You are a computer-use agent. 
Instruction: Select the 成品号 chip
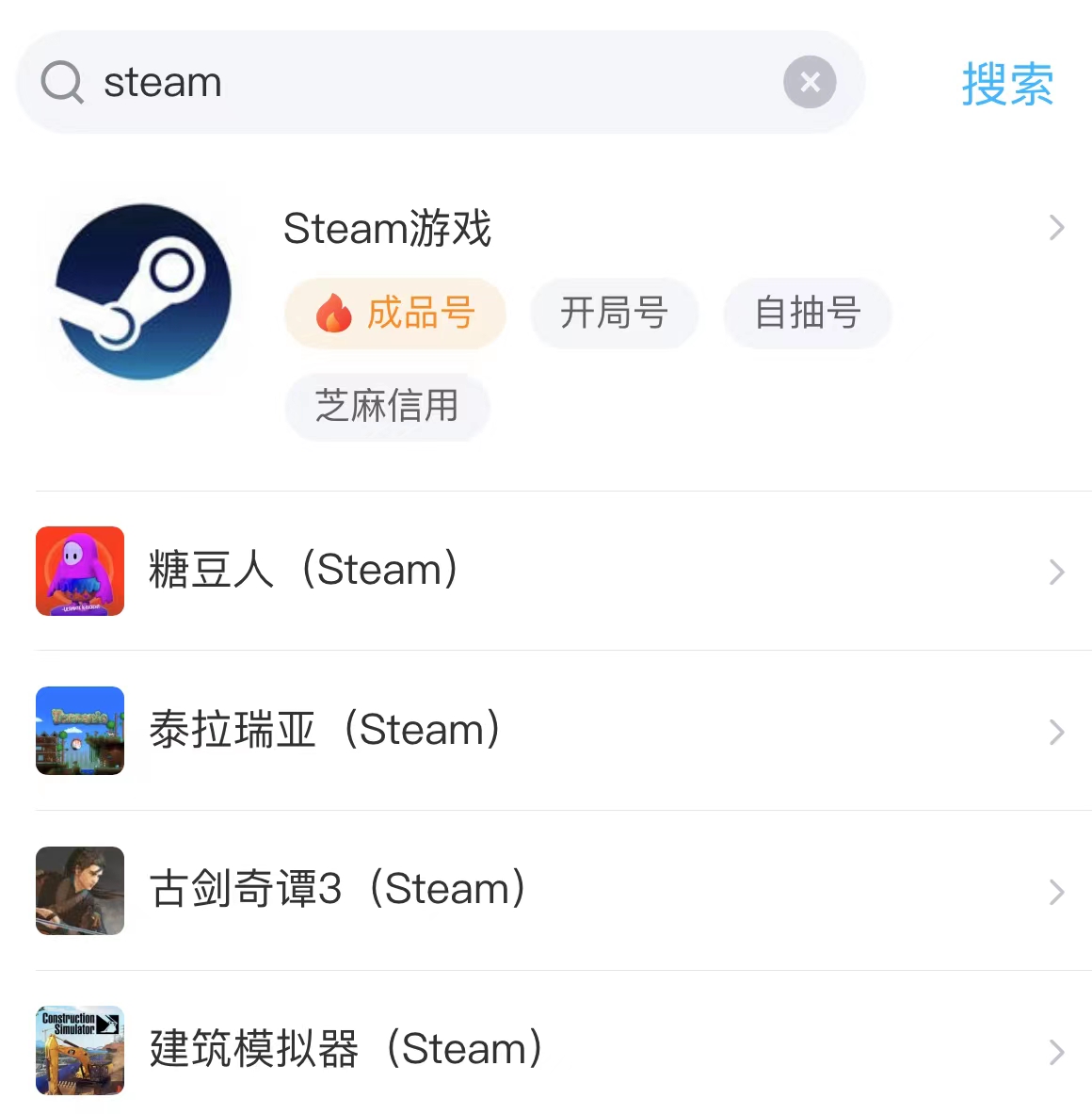coord(395,314)
